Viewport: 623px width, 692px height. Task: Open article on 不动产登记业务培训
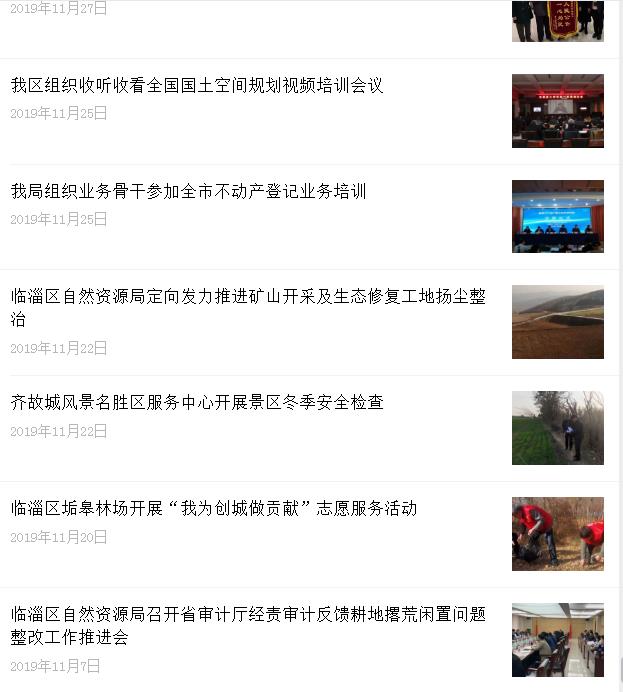pos(189,191)
